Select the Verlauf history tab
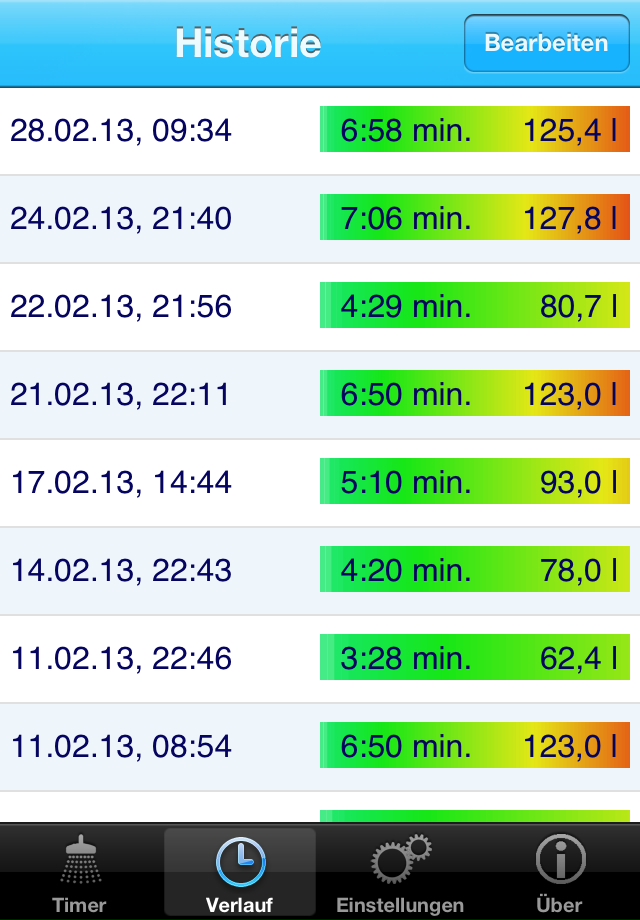The width and height of the screenshot is (640, 920). point(240,872)
